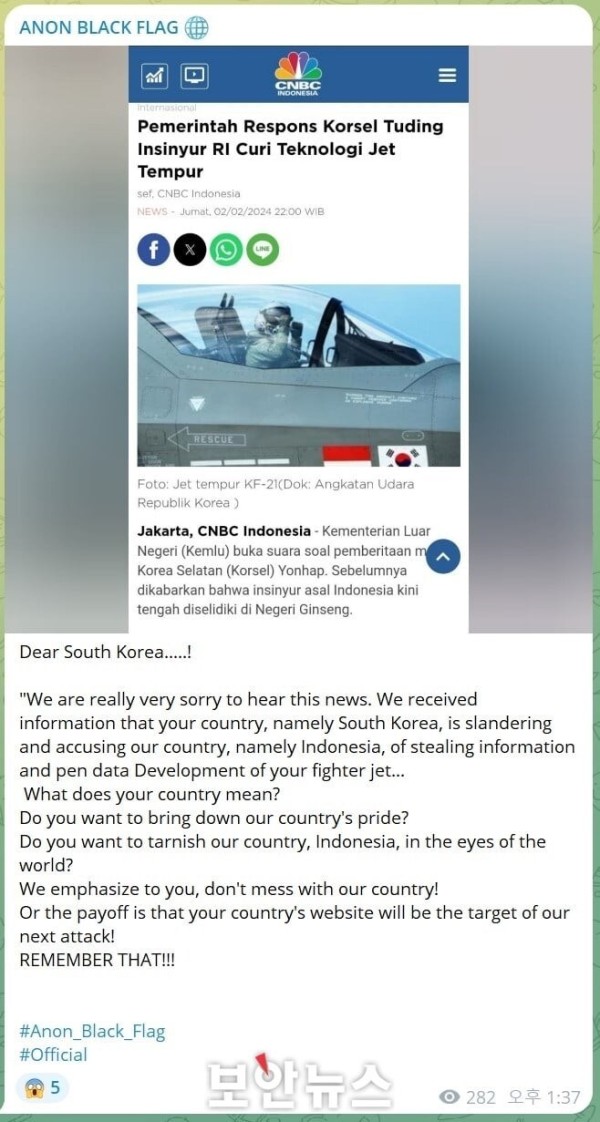Add the scared-face reaction showing 5
600x1122 pixels.
point(42,1087)
